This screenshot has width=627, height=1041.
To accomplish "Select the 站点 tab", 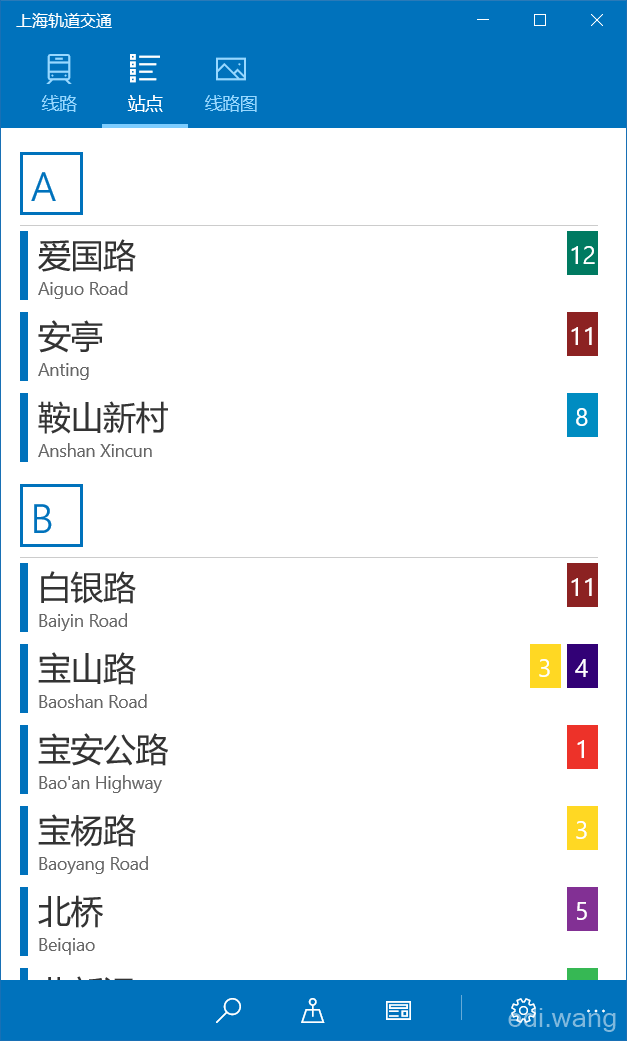I will tap(145, 84).
